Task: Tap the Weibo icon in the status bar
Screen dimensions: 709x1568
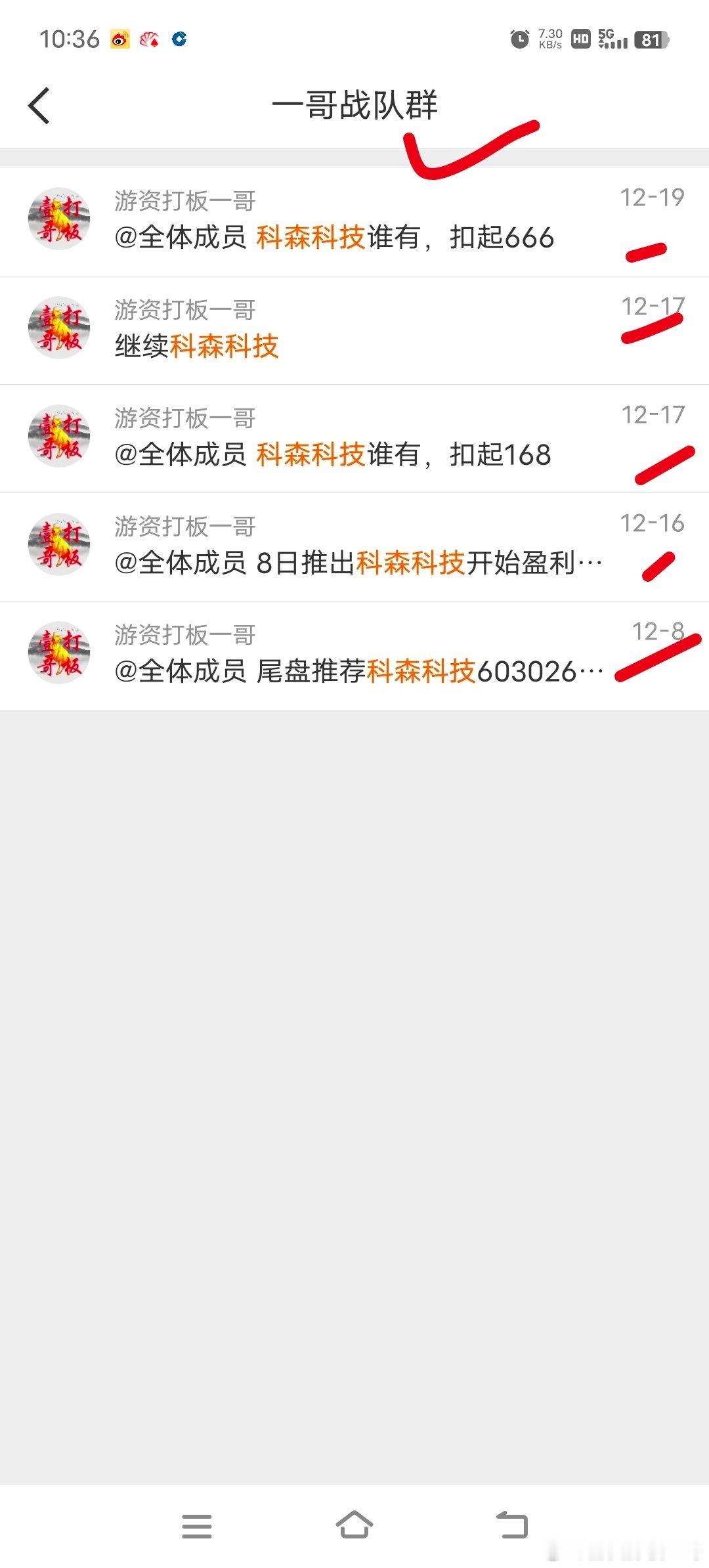Action: (x=120, y=38)
